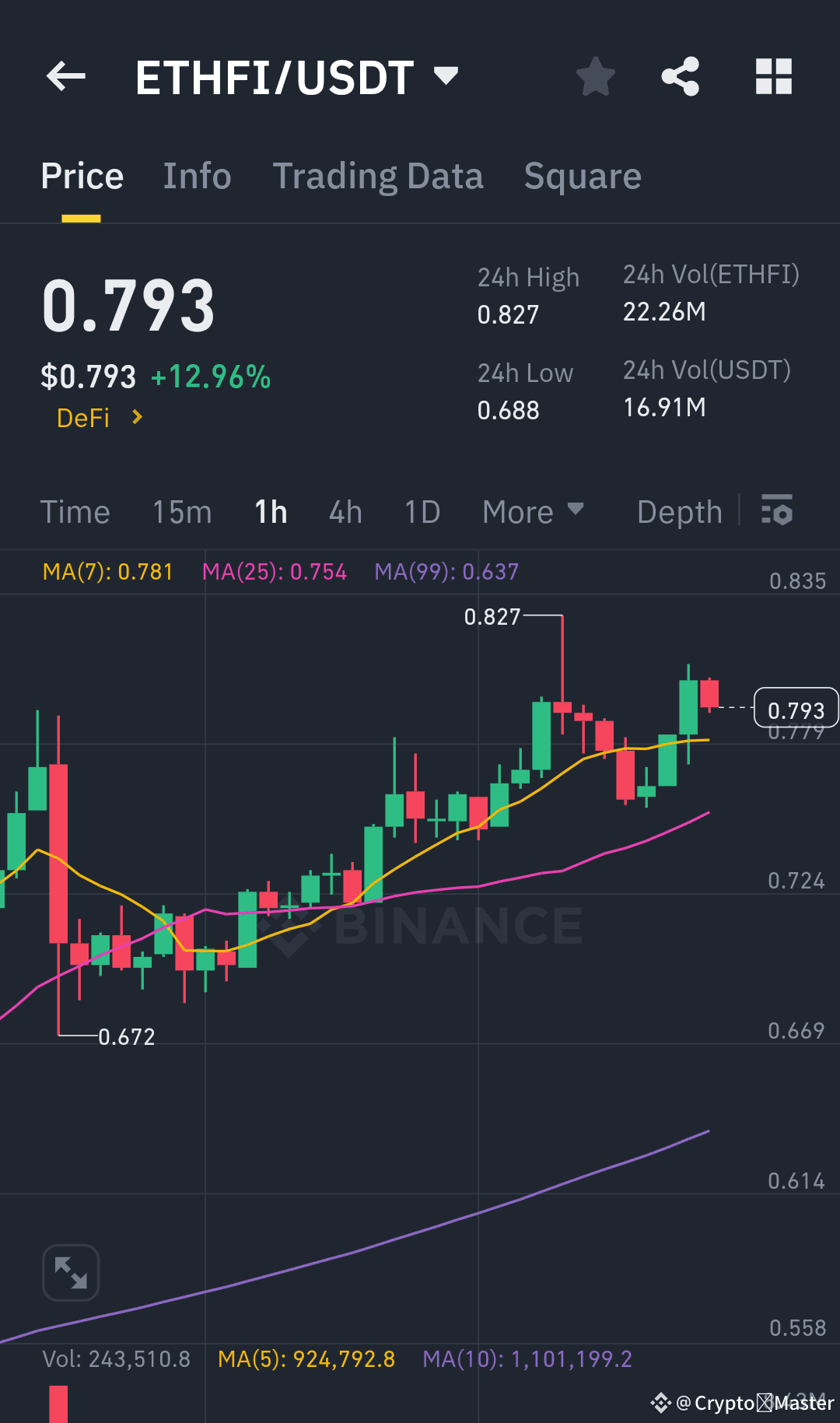840x1423 pixels.
Task: Tap the 0.827 high marker on chart
Action: (493, 617)
